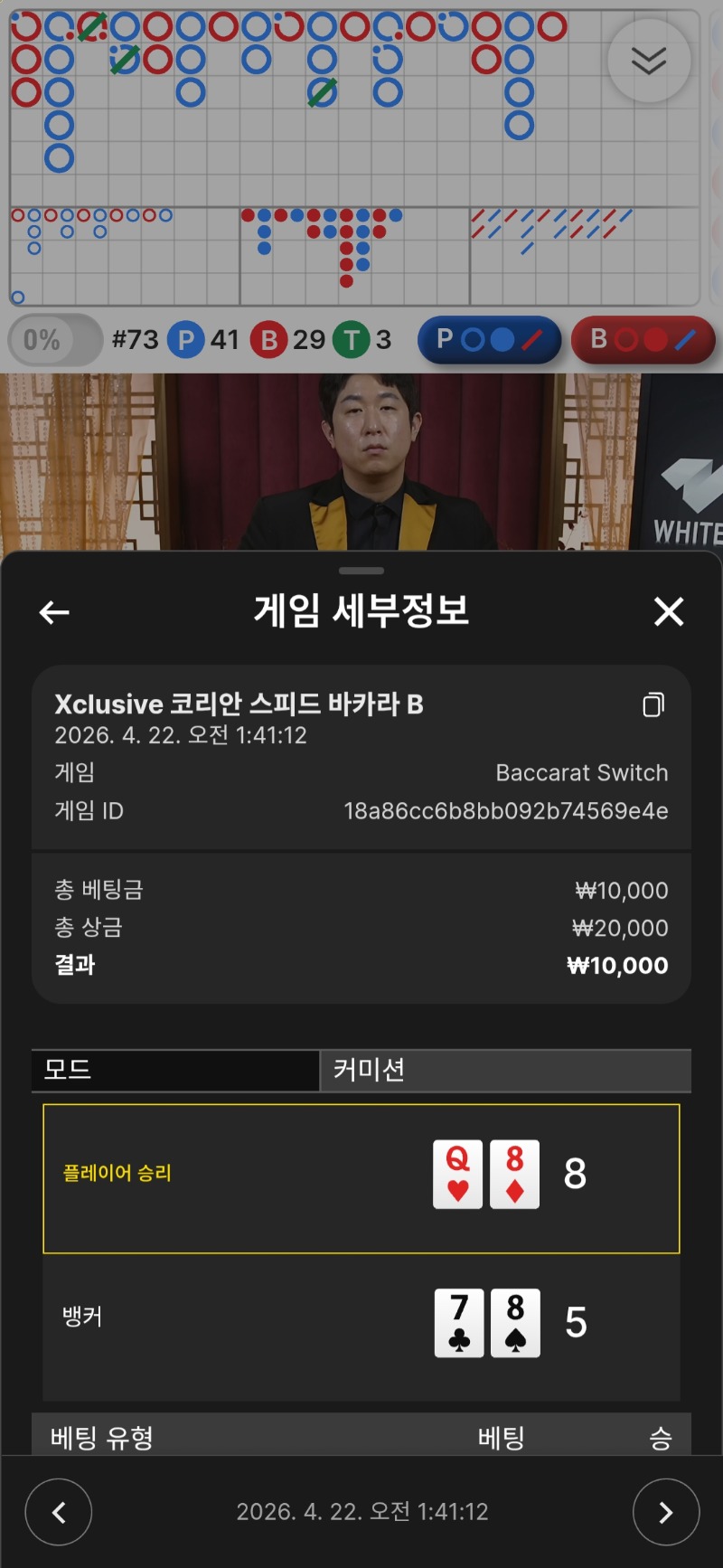
Task: Switch to the 커미션 tab
Action: coord(505,1070)
